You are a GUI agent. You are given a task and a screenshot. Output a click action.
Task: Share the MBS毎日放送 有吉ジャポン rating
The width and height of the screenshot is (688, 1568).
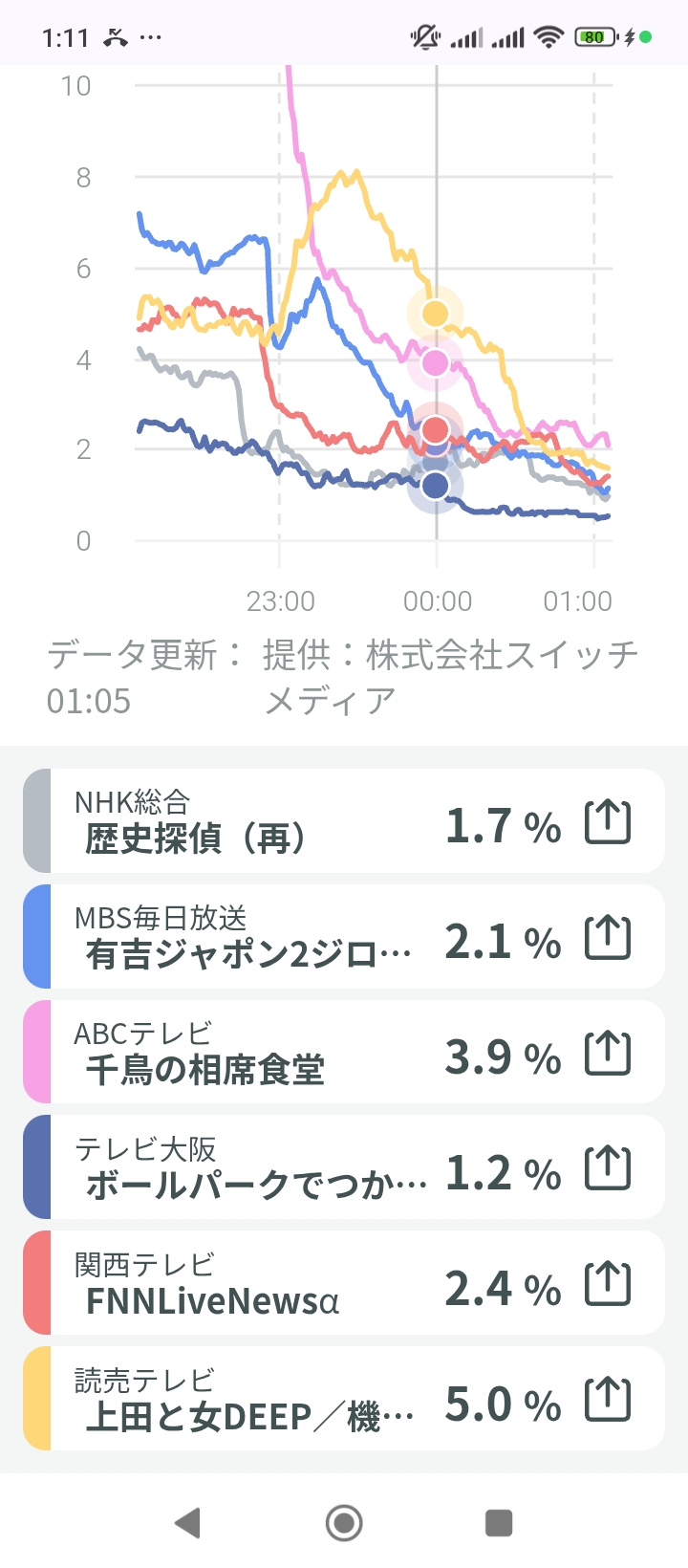pyautogui.click(x=608, y=938)
